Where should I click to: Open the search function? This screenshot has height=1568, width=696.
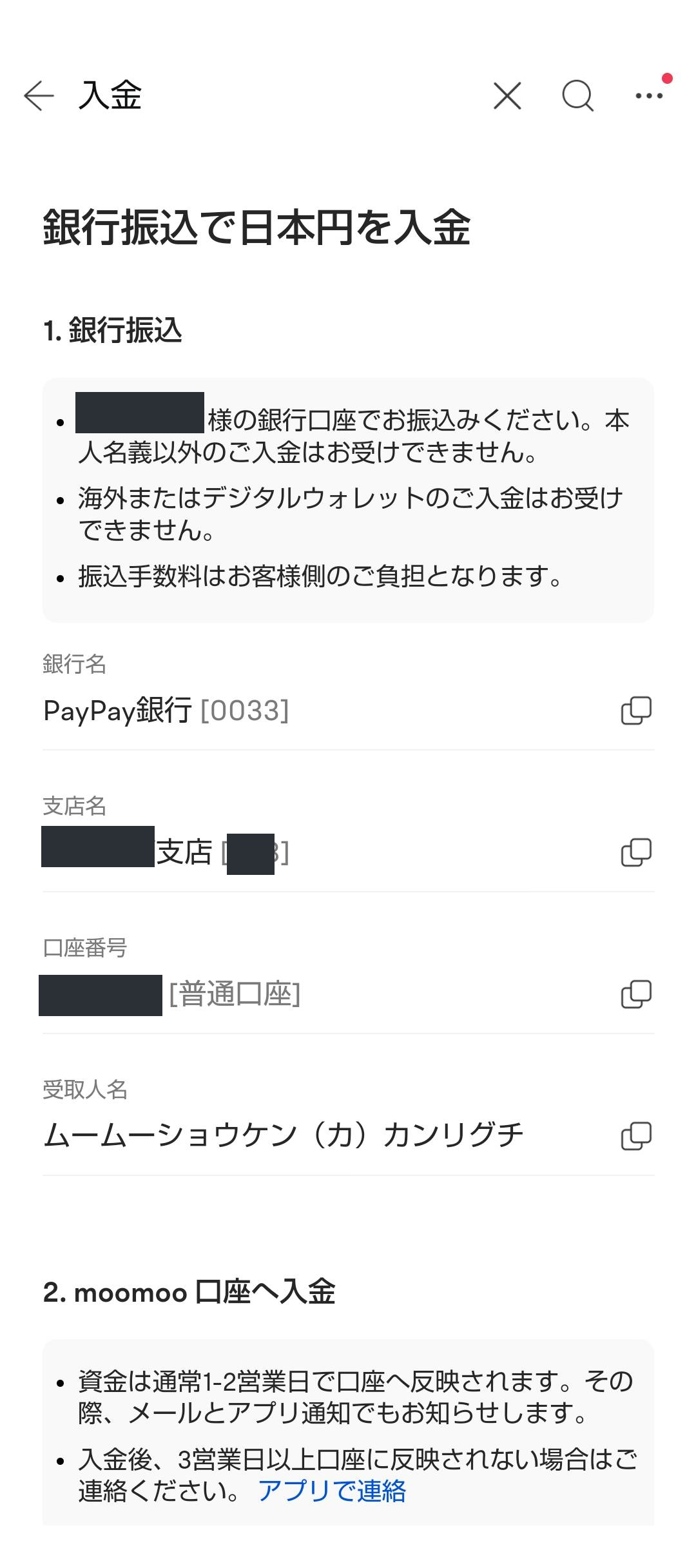(x=577, y=95)
